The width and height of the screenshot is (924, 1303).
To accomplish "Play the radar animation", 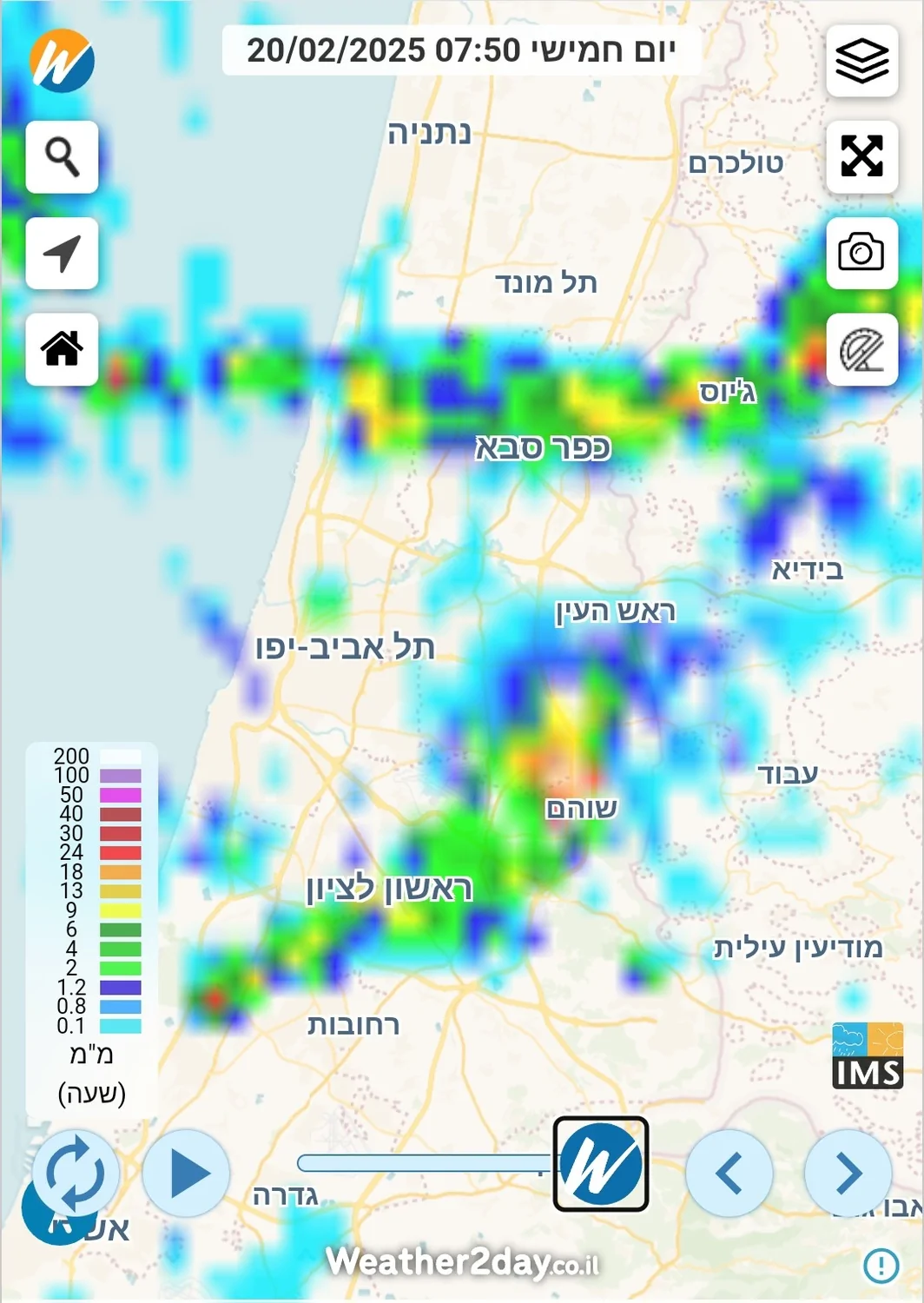I will (187, 1174).
